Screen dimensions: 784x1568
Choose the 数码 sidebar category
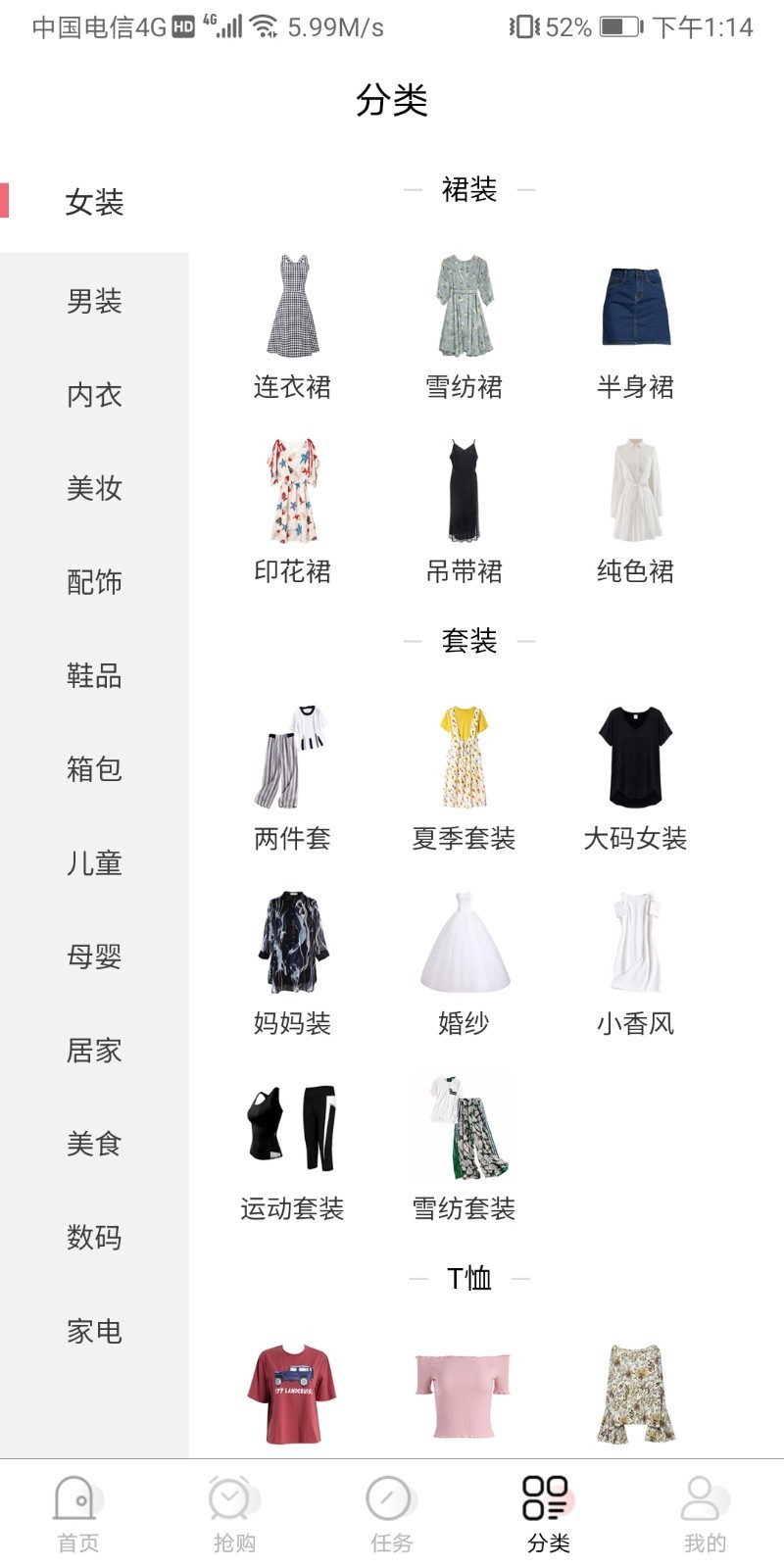[x=94, y=1238]
